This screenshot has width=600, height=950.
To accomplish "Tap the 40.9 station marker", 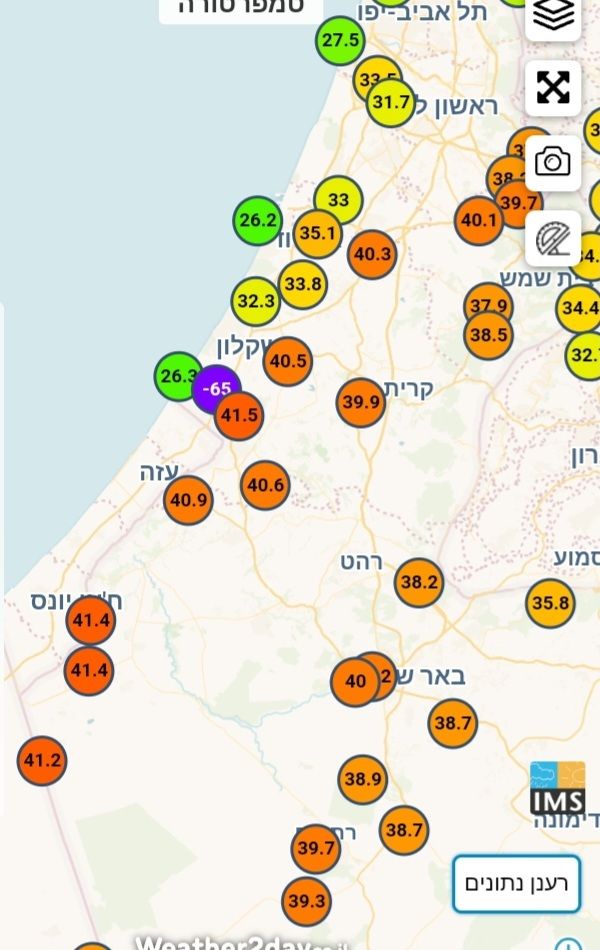I will [188, 499].
